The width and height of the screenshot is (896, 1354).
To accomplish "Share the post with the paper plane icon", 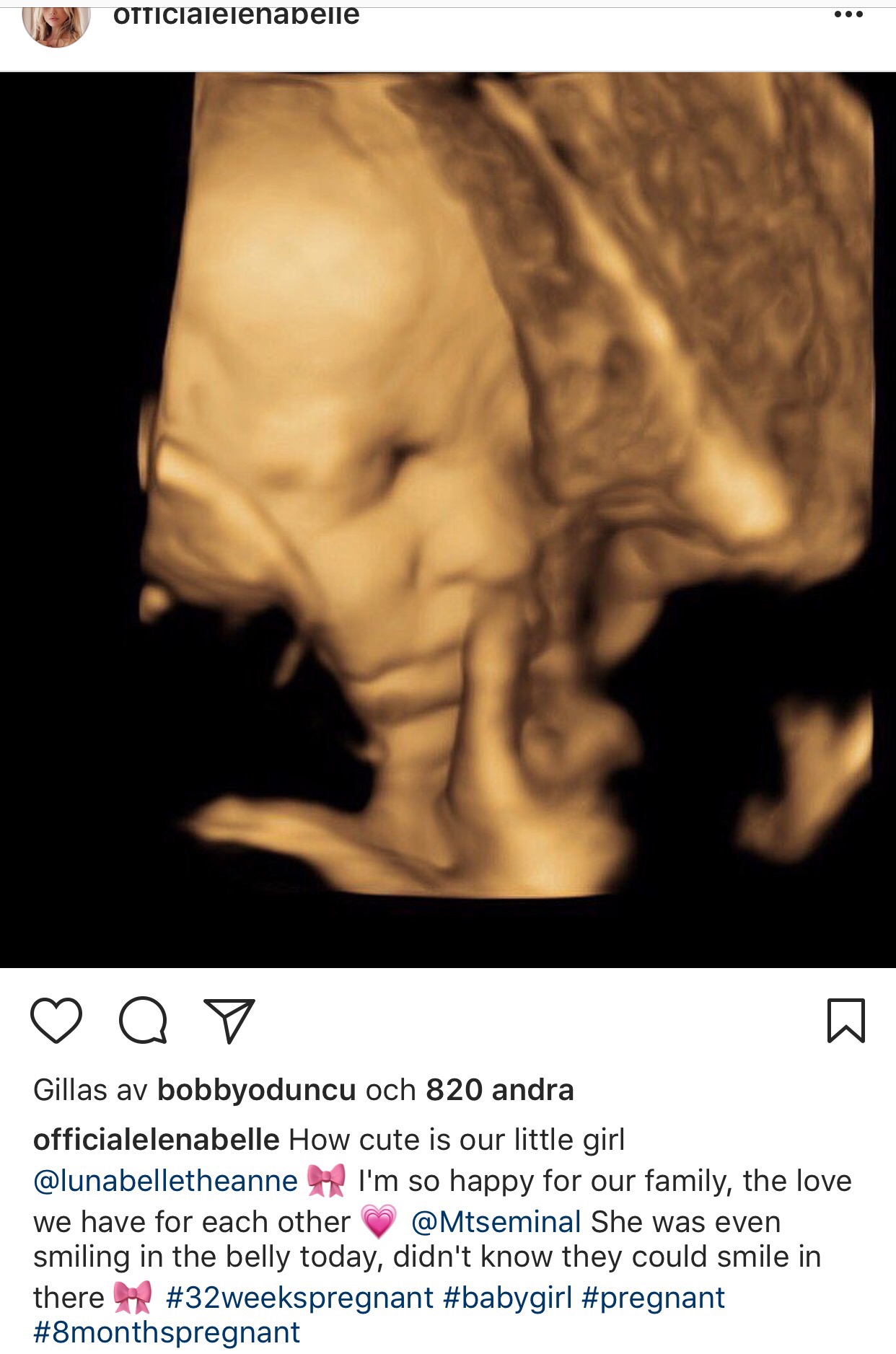I will [x=229, y=1020].
